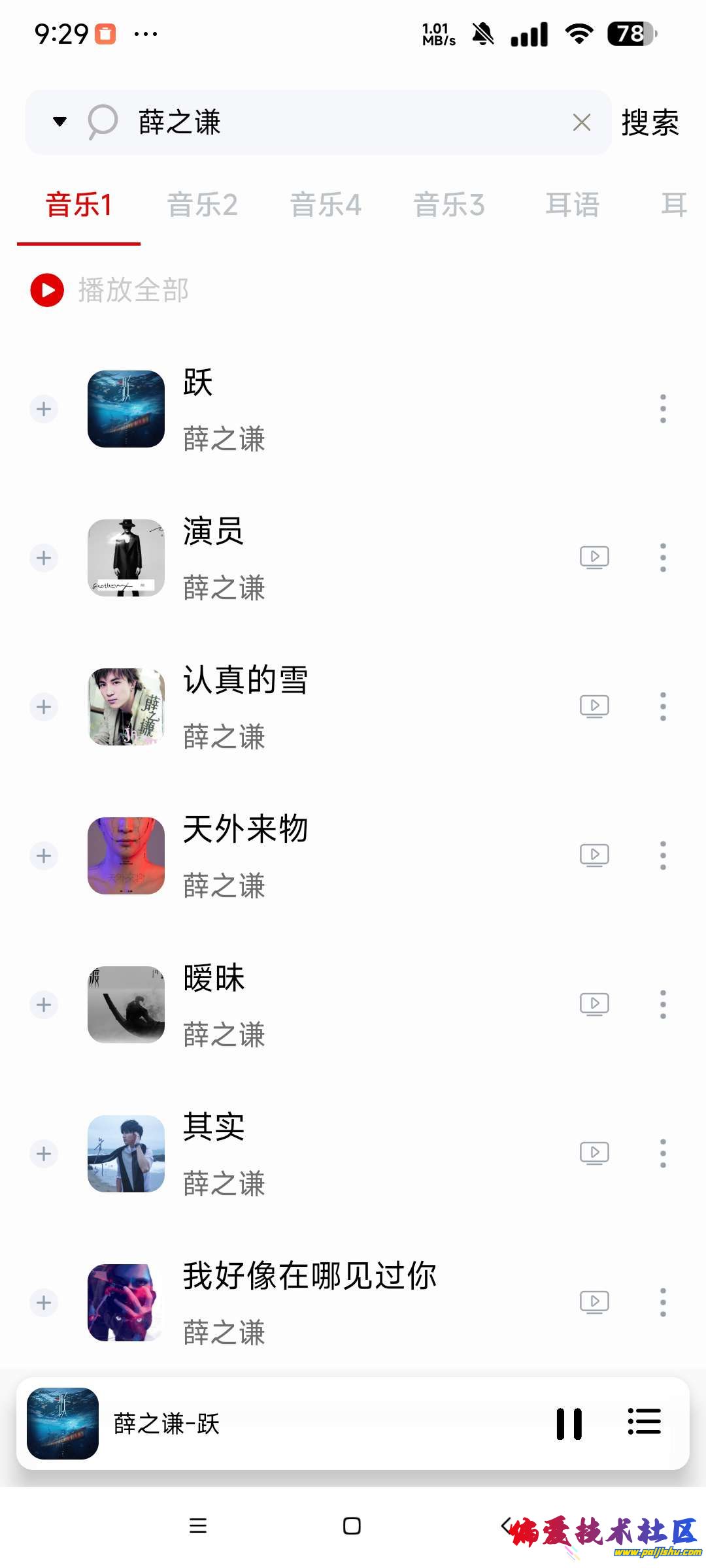
Task: Select the 音乐3 tab
Action: 449,205
